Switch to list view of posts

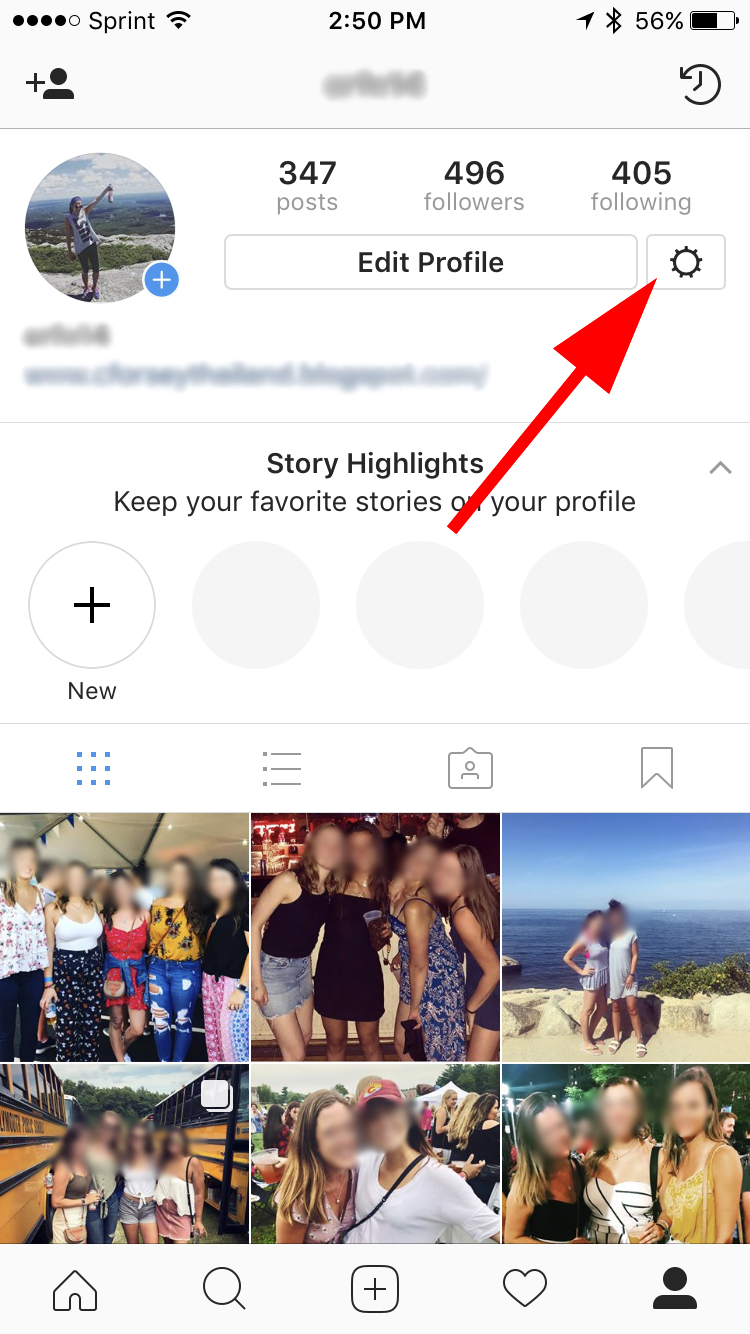pyautogui.click(x=282, y=768)
